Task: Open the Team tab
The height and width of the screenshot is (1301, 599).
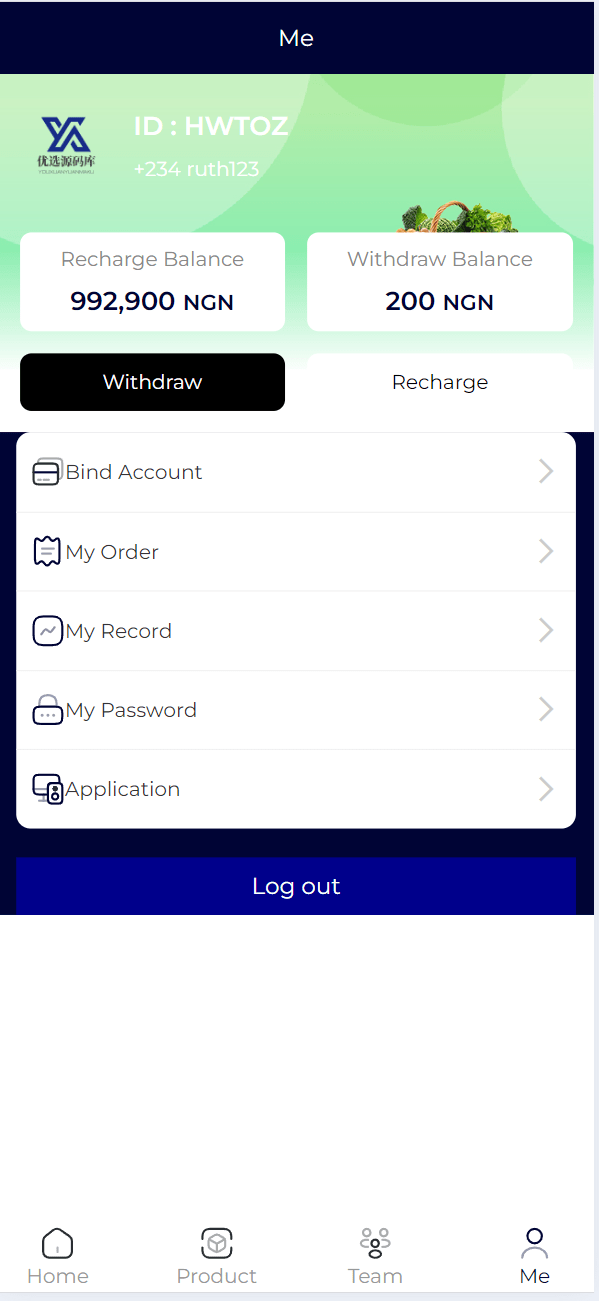Action: coord(375,1257)
